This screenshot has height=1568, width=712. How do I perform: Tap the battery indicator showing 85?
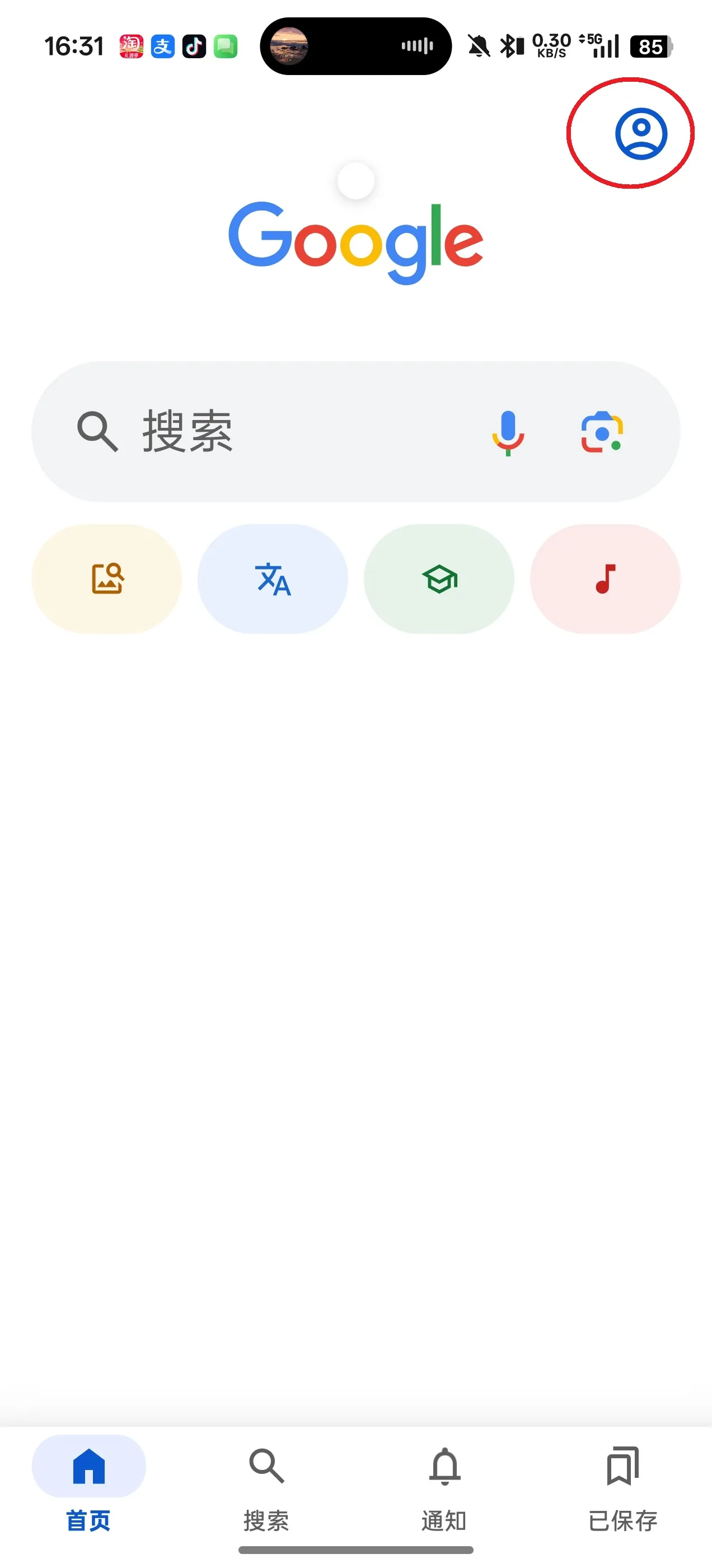(x=650, y=46)
